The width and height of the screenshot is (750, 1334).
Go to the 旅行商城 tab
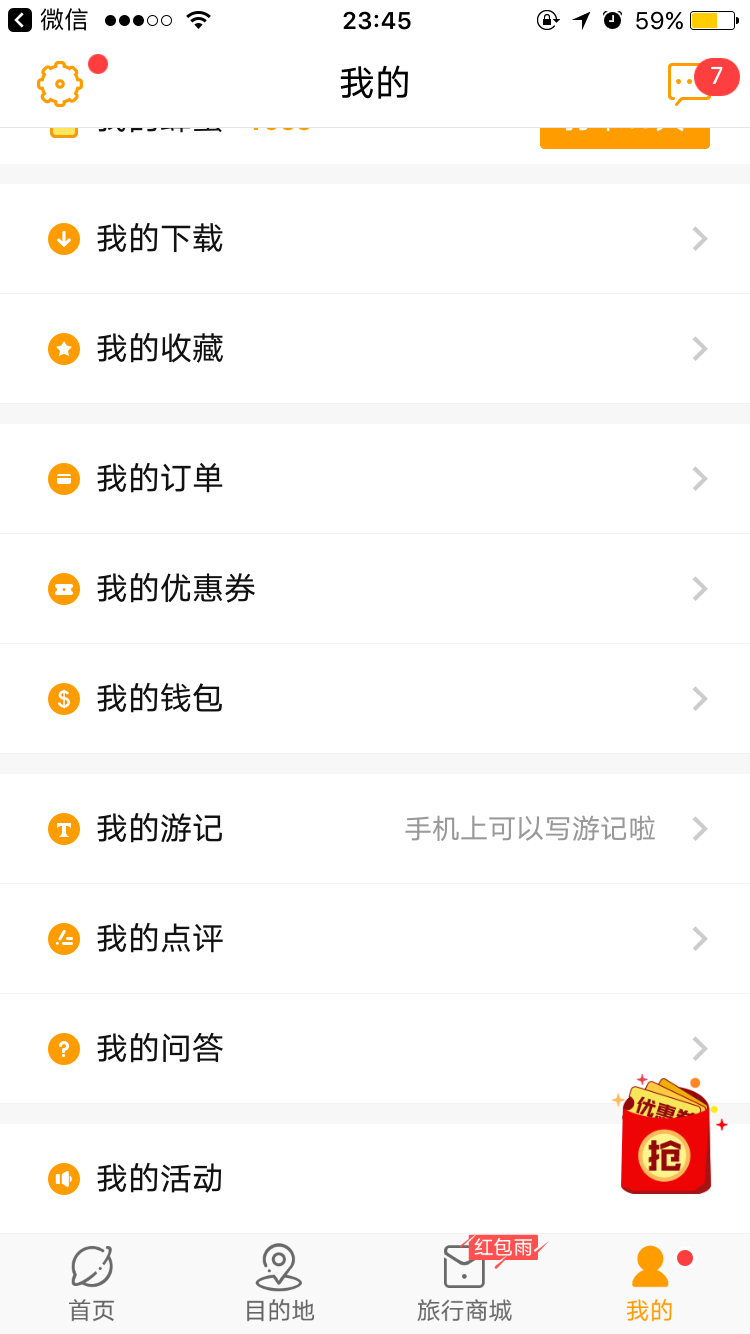pos(464,1283)
